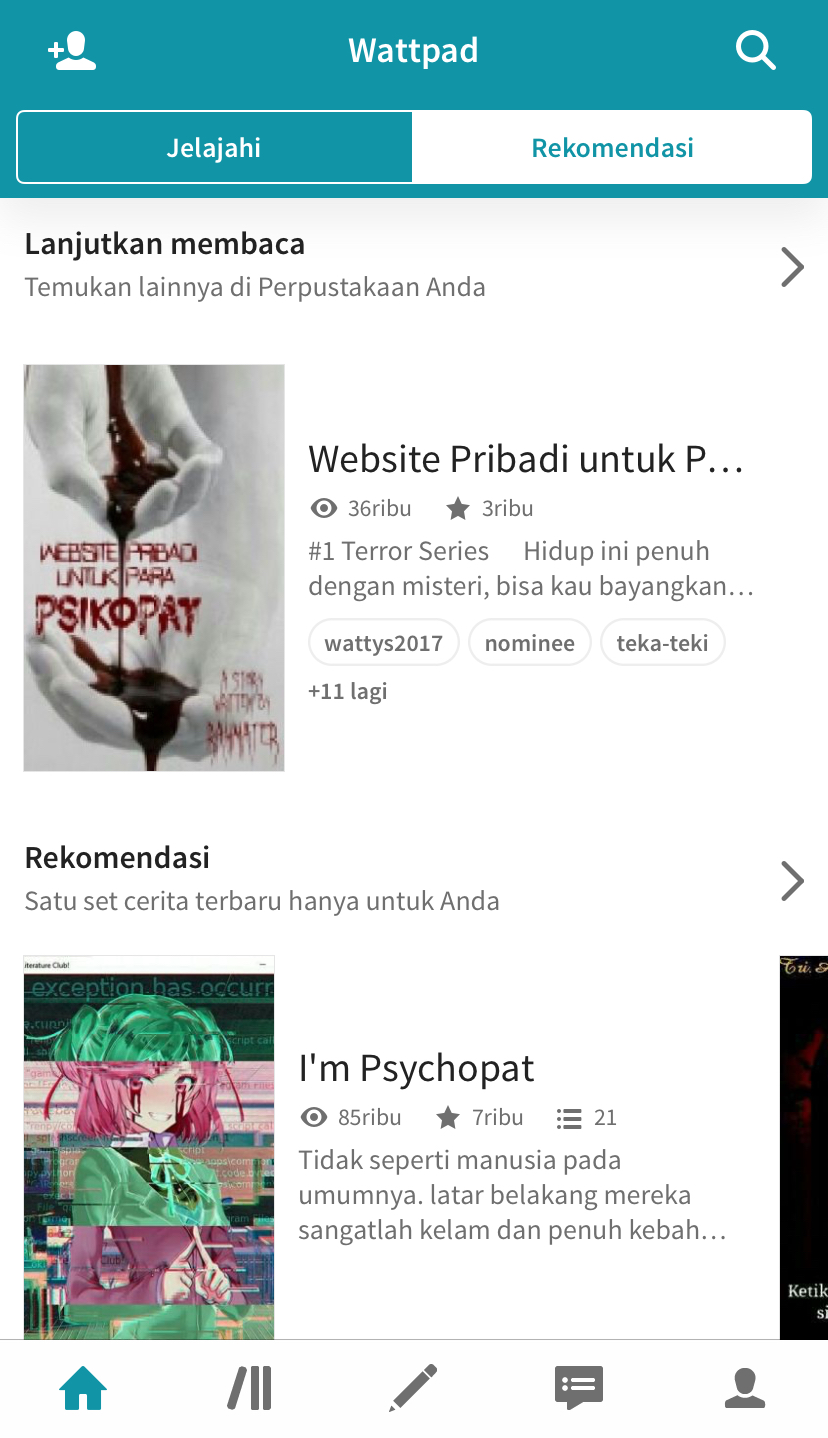The image size is (828, 1438).
Task: Go to the Profile tab
Action: (745, 1388)
